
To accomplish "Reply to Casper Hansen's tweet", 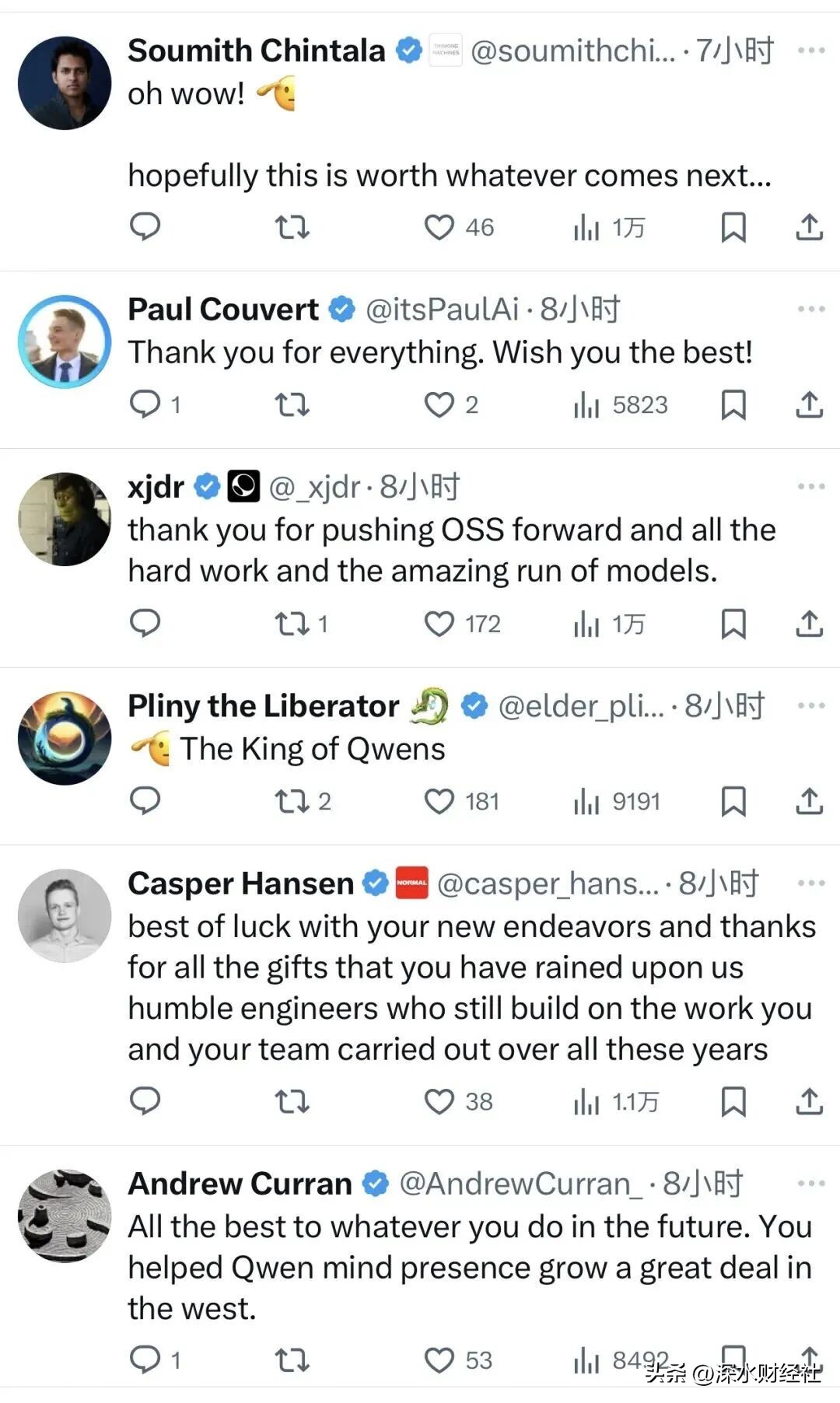I will (145, 1101).
